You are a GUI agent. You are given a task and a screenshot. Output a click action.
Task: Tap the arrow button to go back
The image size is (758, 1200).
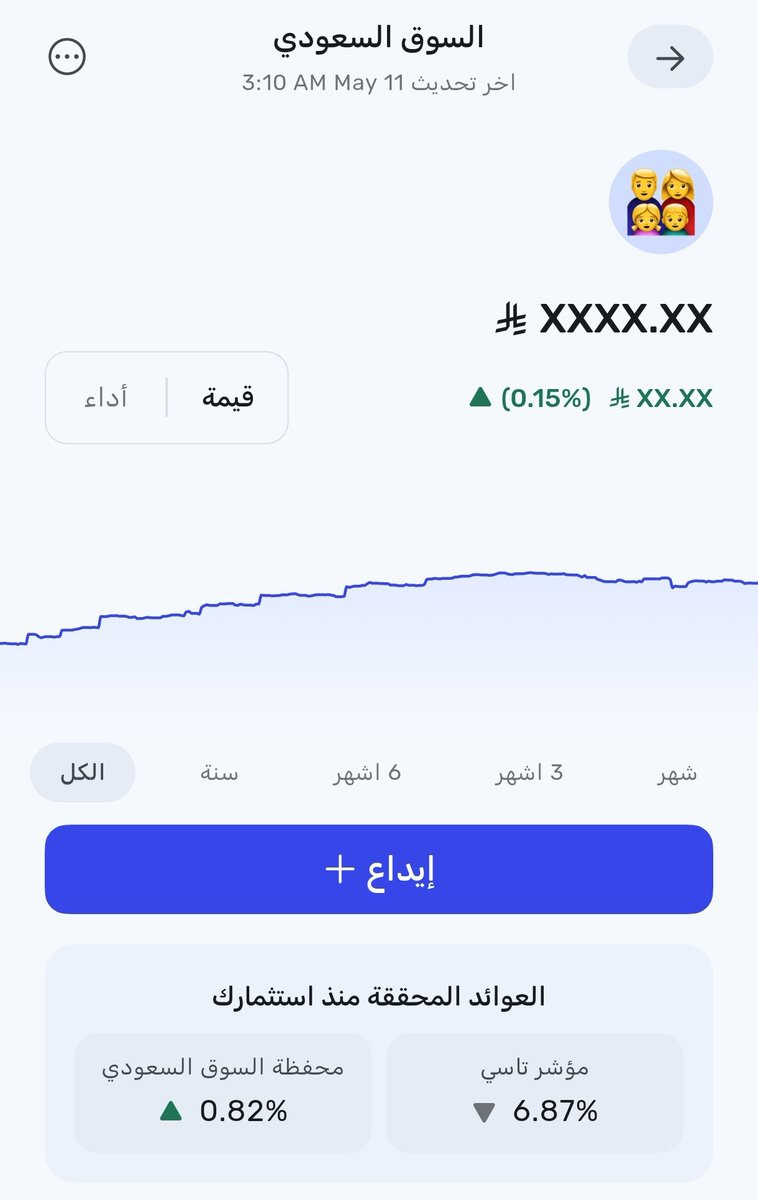pyautogui.click(x=669, y=57)
